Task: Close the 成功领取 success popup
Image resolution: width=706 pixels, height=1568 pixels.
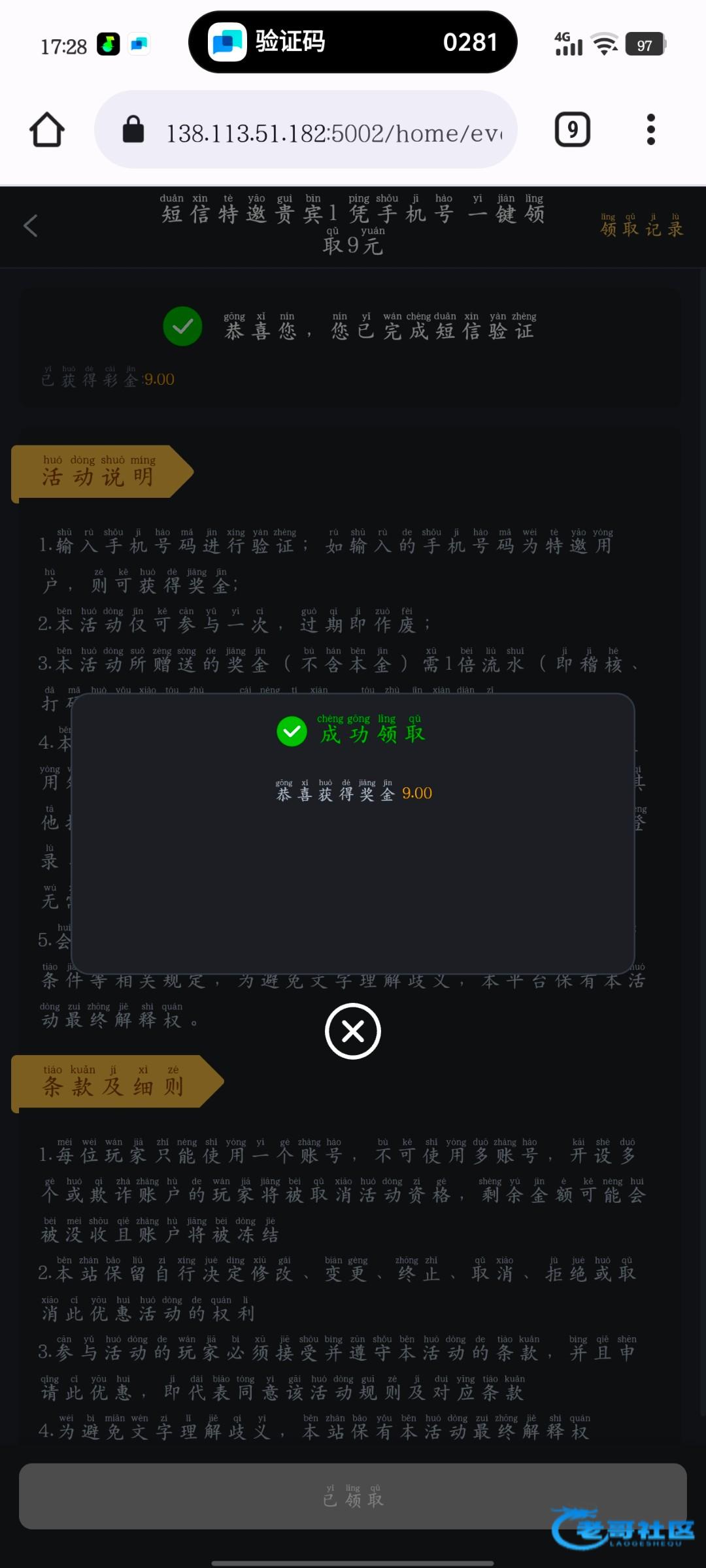Action: pyautogui.click(x=353, y=1032)
